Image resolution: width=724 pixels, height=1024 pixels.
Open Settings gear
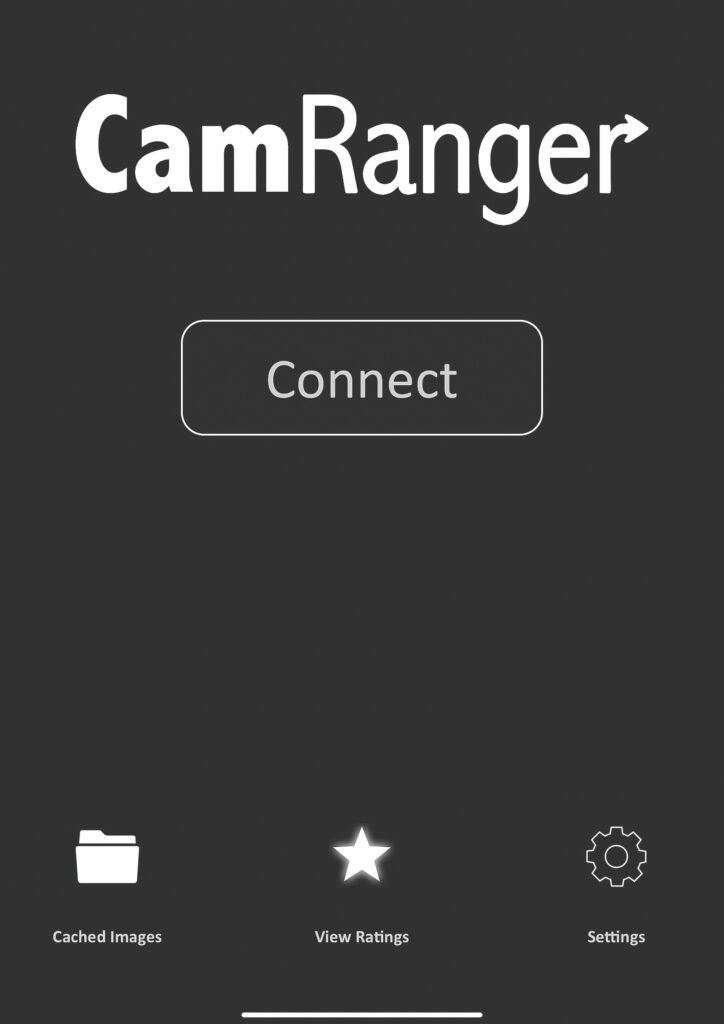pyautogui.click(x=616, y=857)
